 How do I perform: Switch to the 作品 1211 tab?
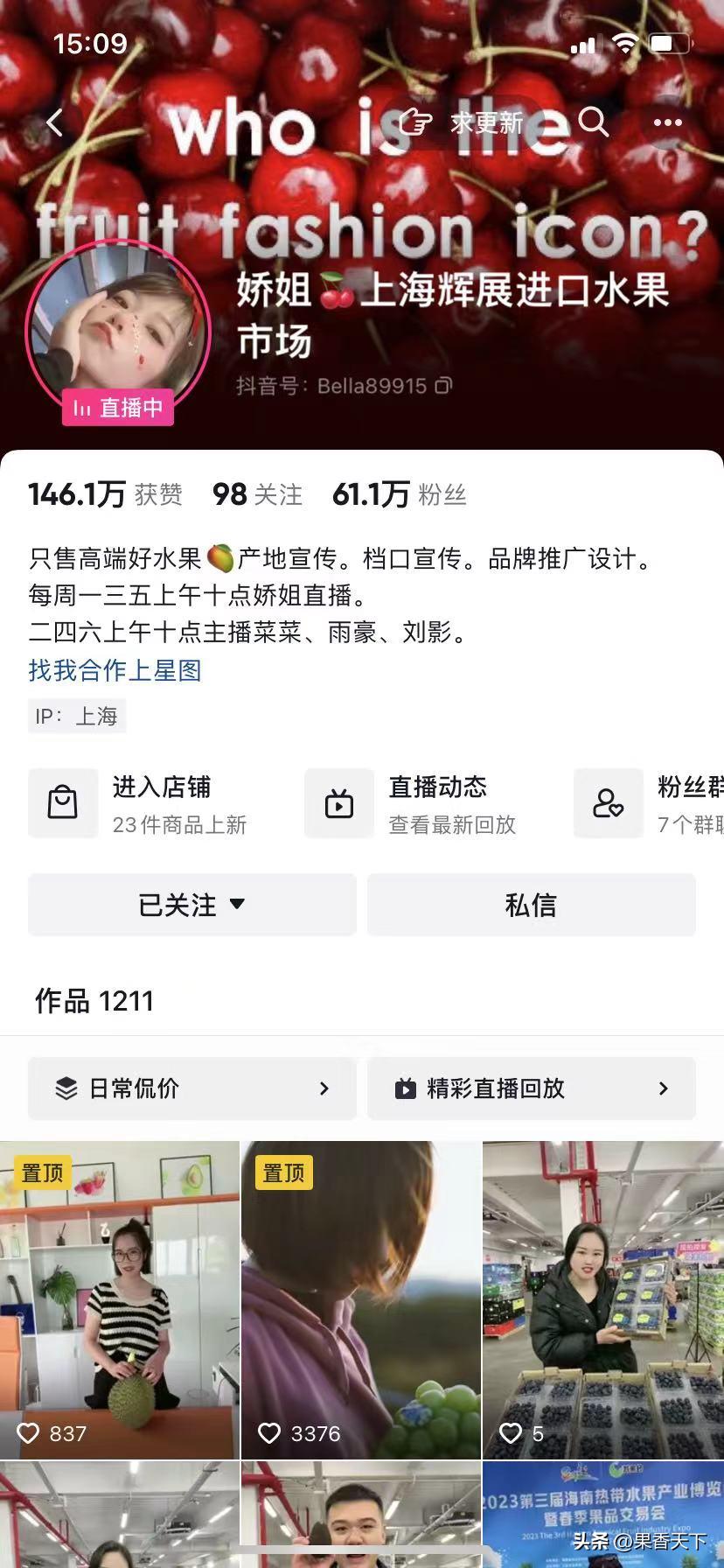coord(94,999)
